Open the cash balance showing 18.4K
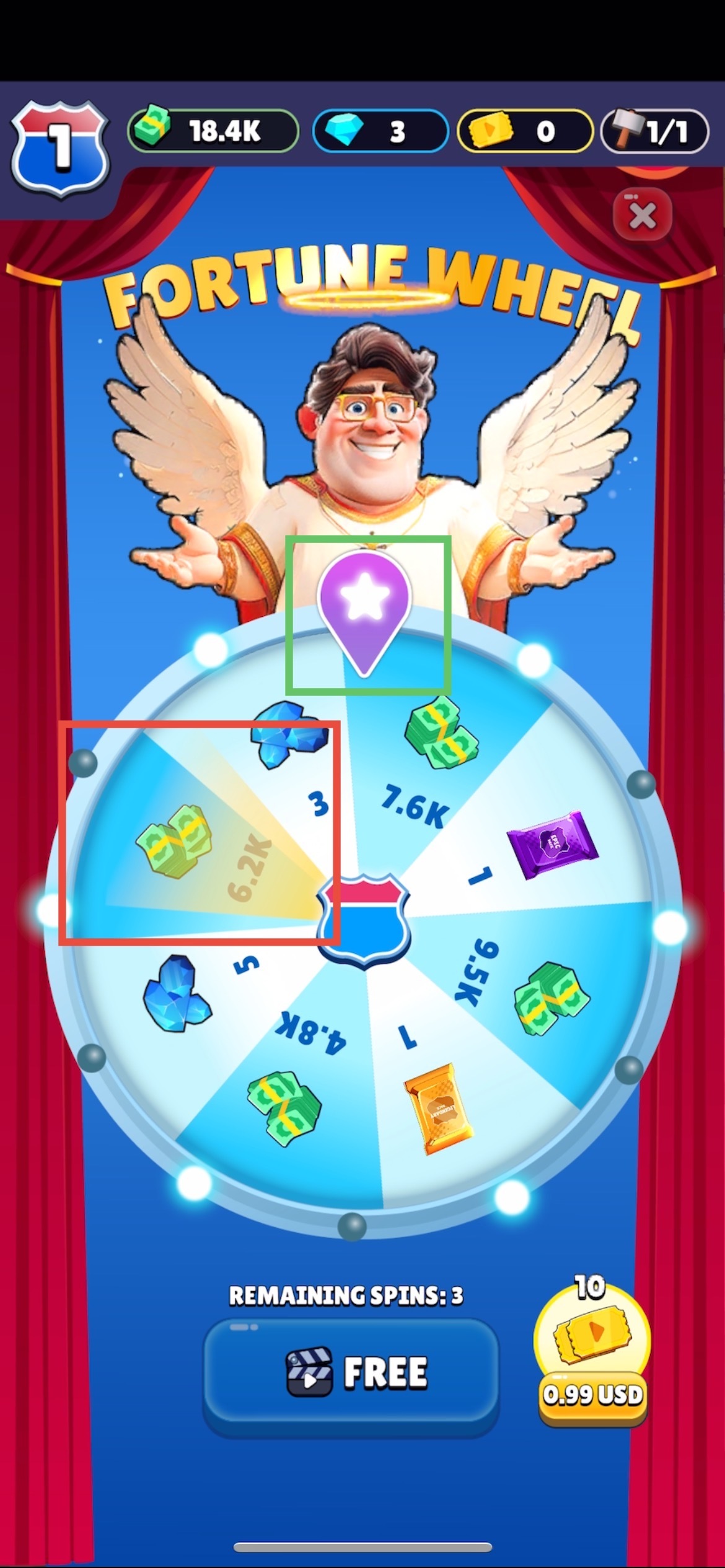Image resolution: width=725 pixels, height=1568 pixels. tap(213, 131)
